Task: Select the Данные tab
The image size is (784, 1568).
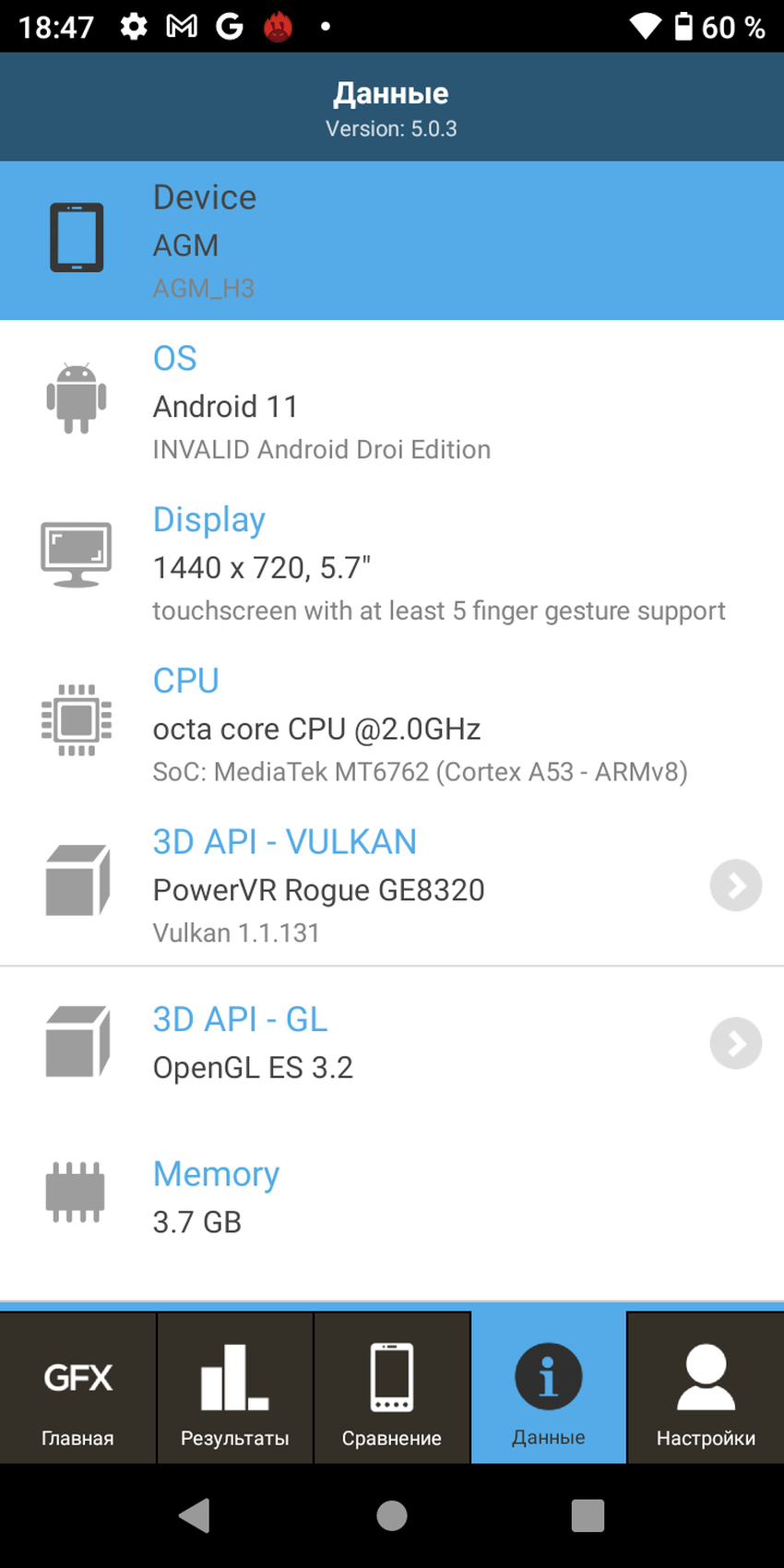Action: (549, 1388)
